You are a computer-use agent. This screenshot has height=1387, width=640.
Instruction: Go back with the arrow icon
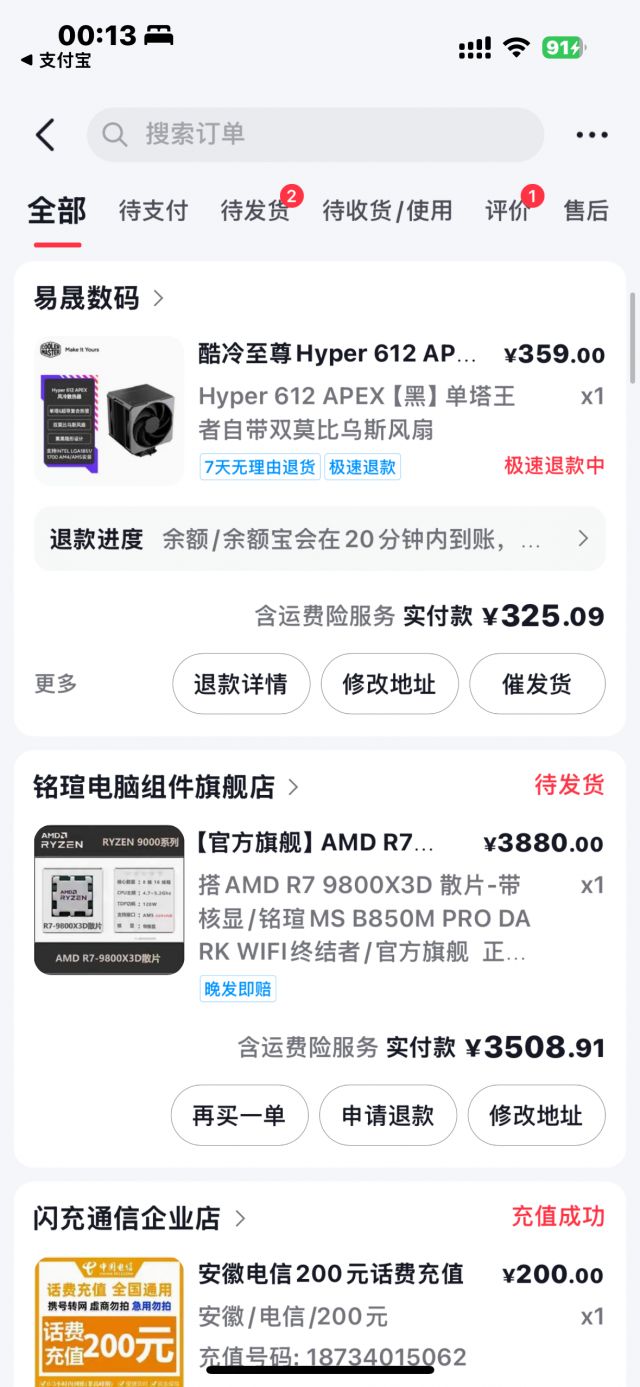coord(45,135)
